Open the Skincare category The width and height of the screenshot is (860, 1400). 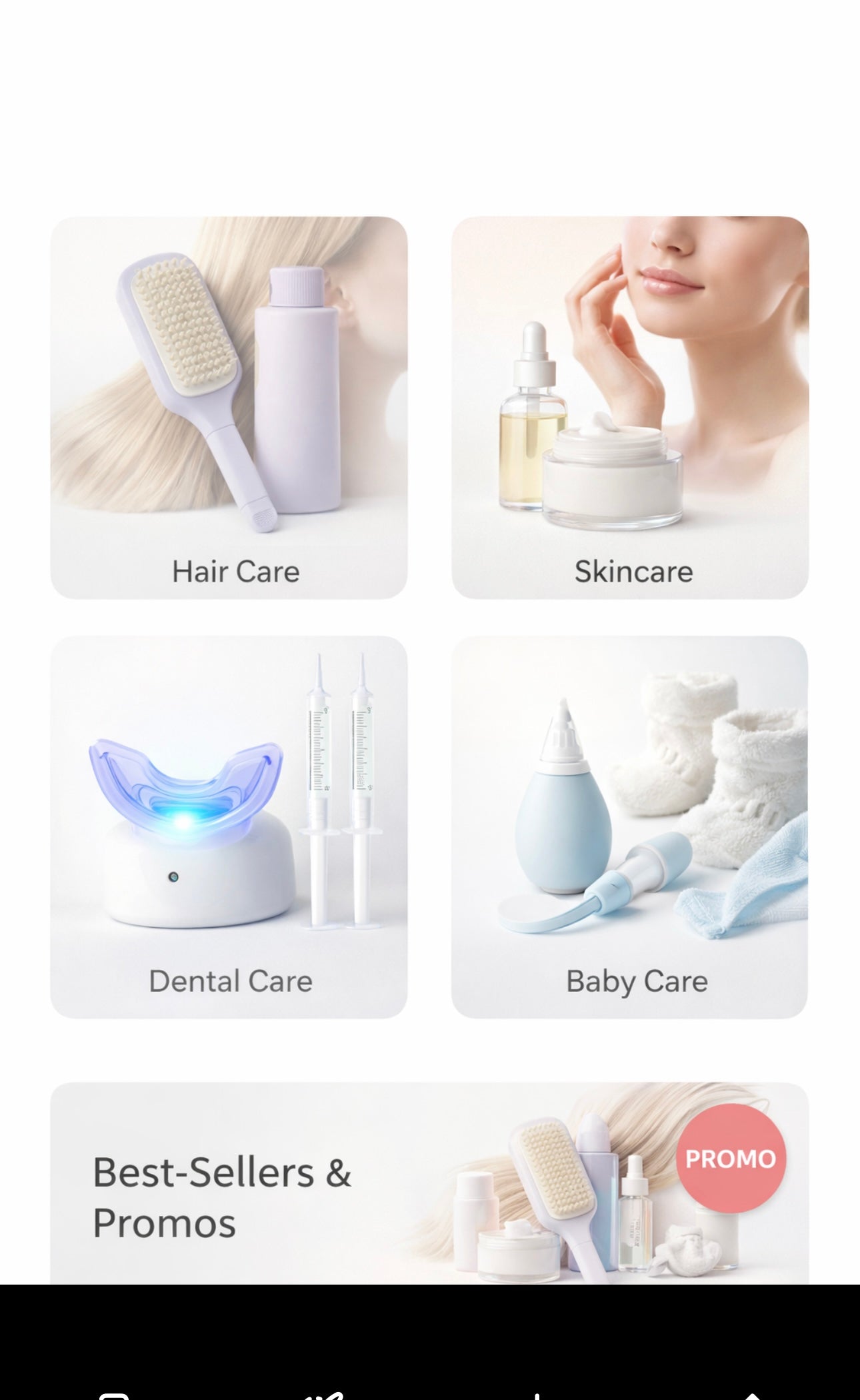(x=630, y=407)
